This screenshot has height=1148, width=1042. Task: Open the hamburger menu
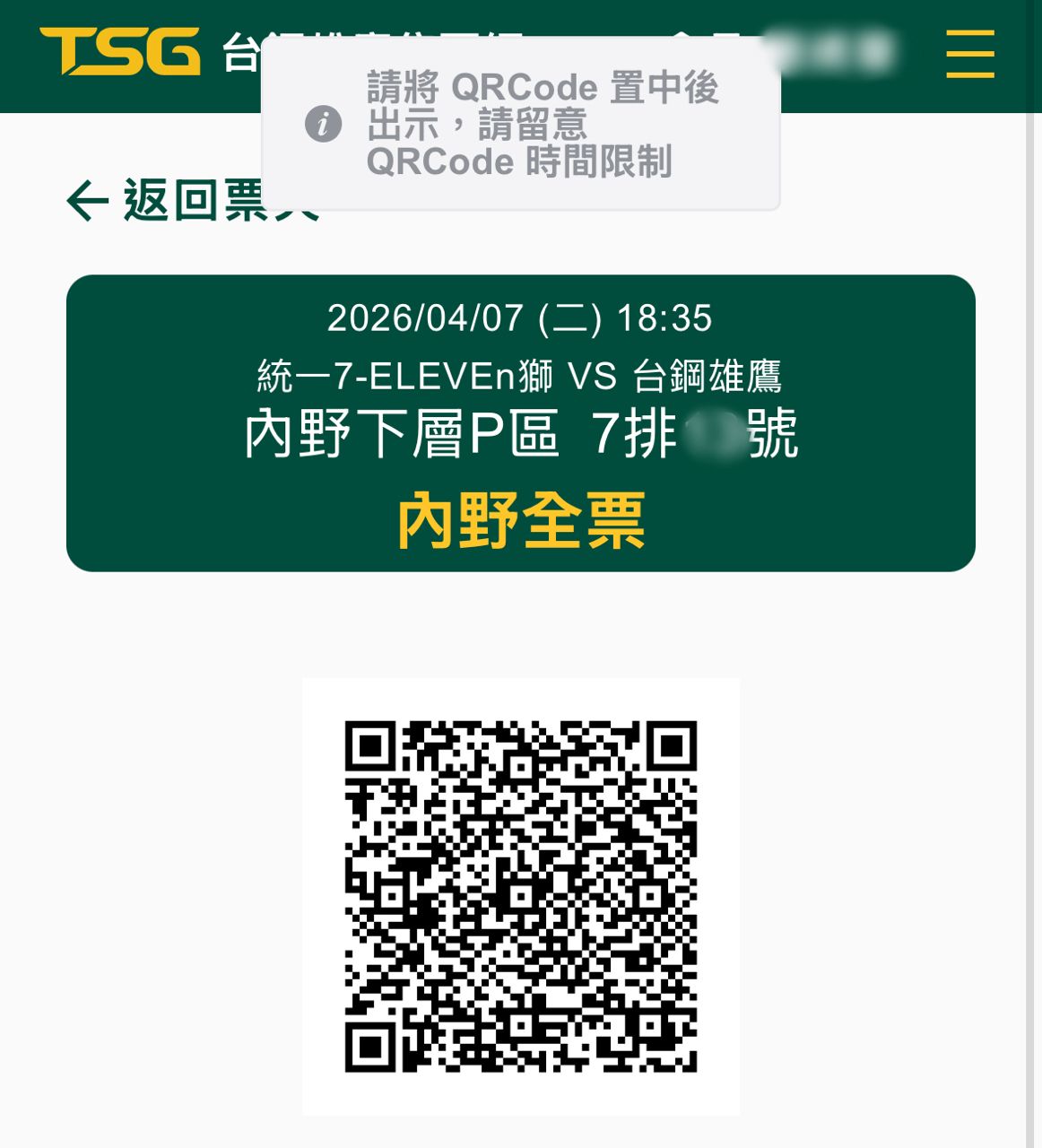pos(969,54)
